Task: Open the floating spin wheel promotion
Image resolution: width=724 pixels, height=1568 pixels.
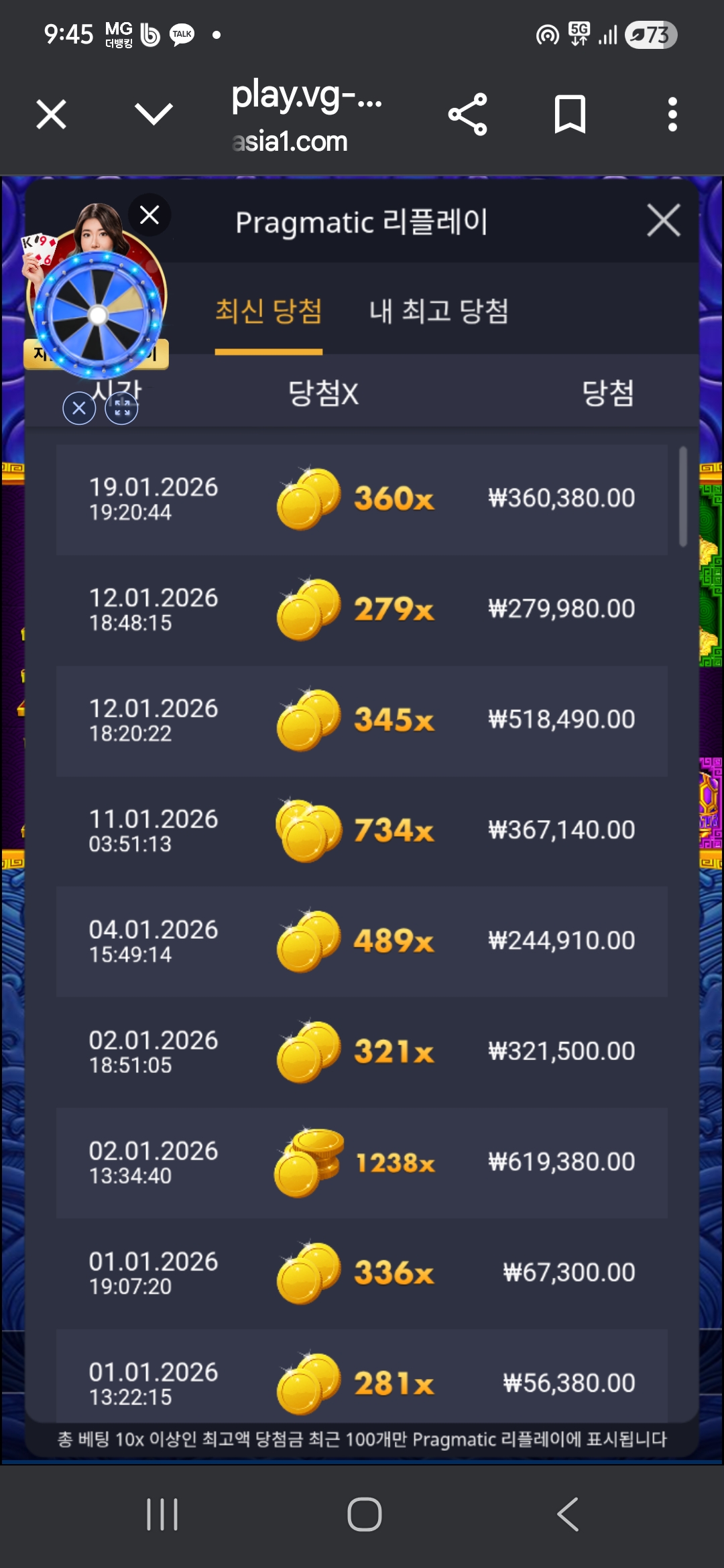Action: [98, 314]
